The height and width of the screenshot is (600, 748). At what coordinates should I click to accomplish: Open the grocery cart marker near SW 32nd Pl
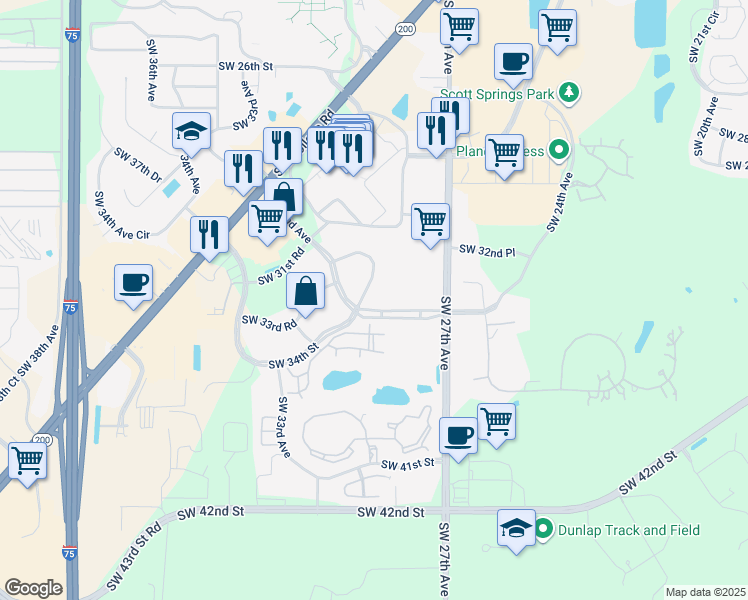click(430, 220)
